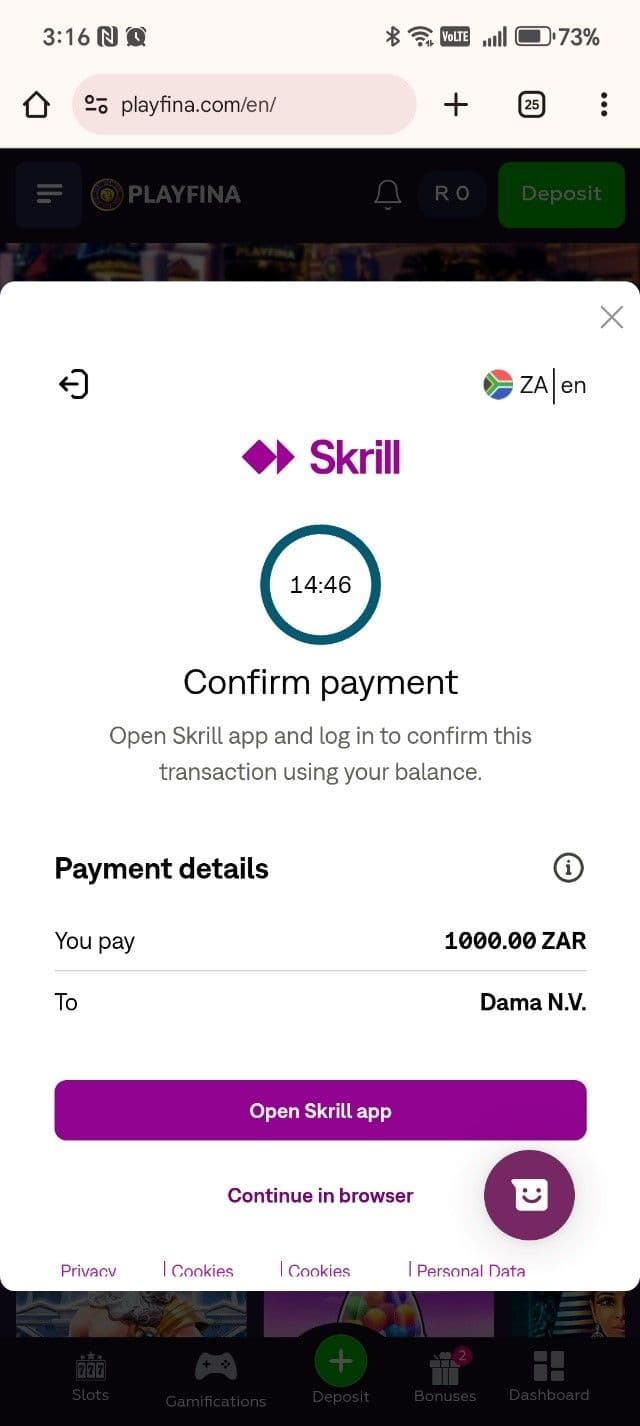640x1426 pixels.
Task: Show payment details info icon
Action: click(x=568, y=867)
